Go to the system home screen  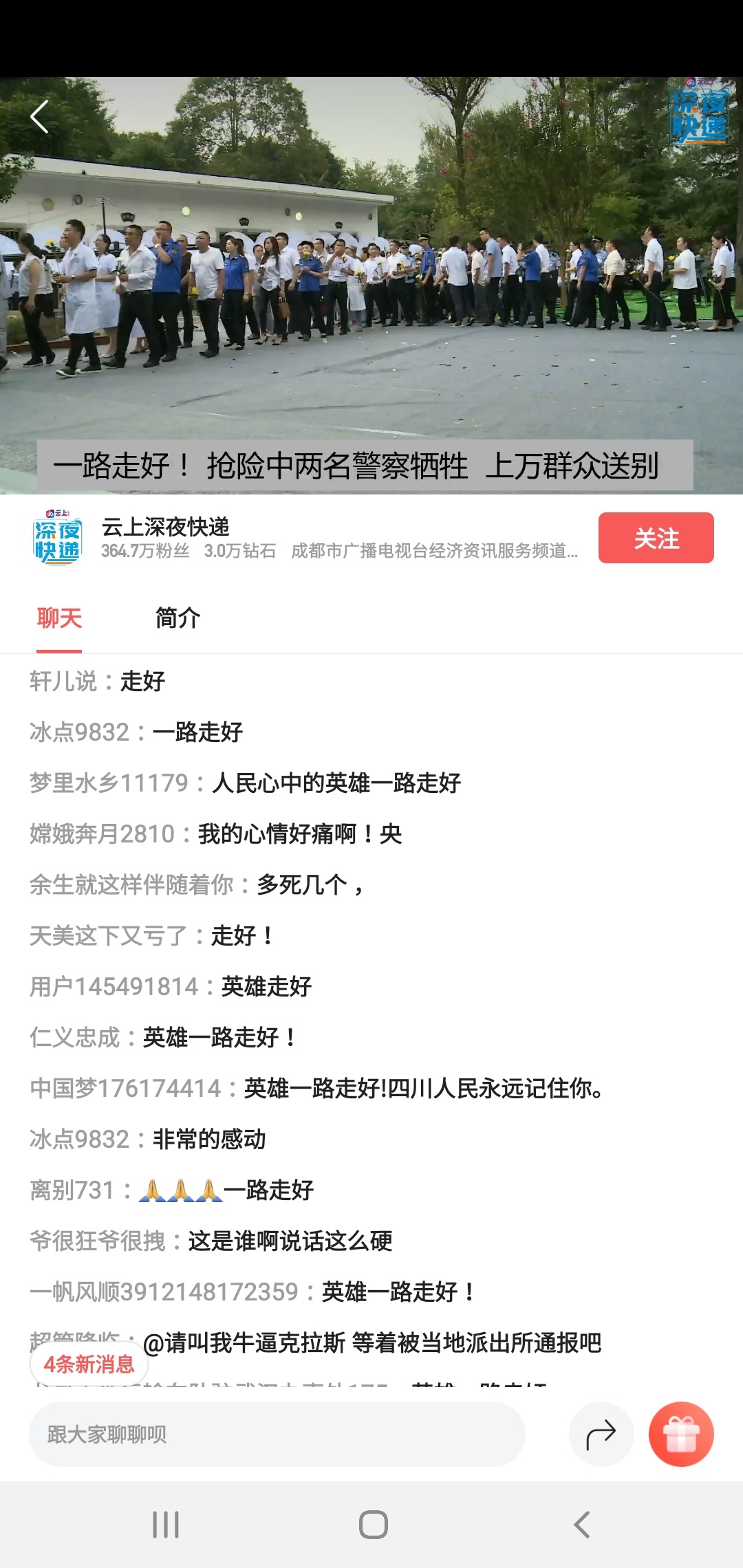pyautogui.click(x=373, y=1525)
